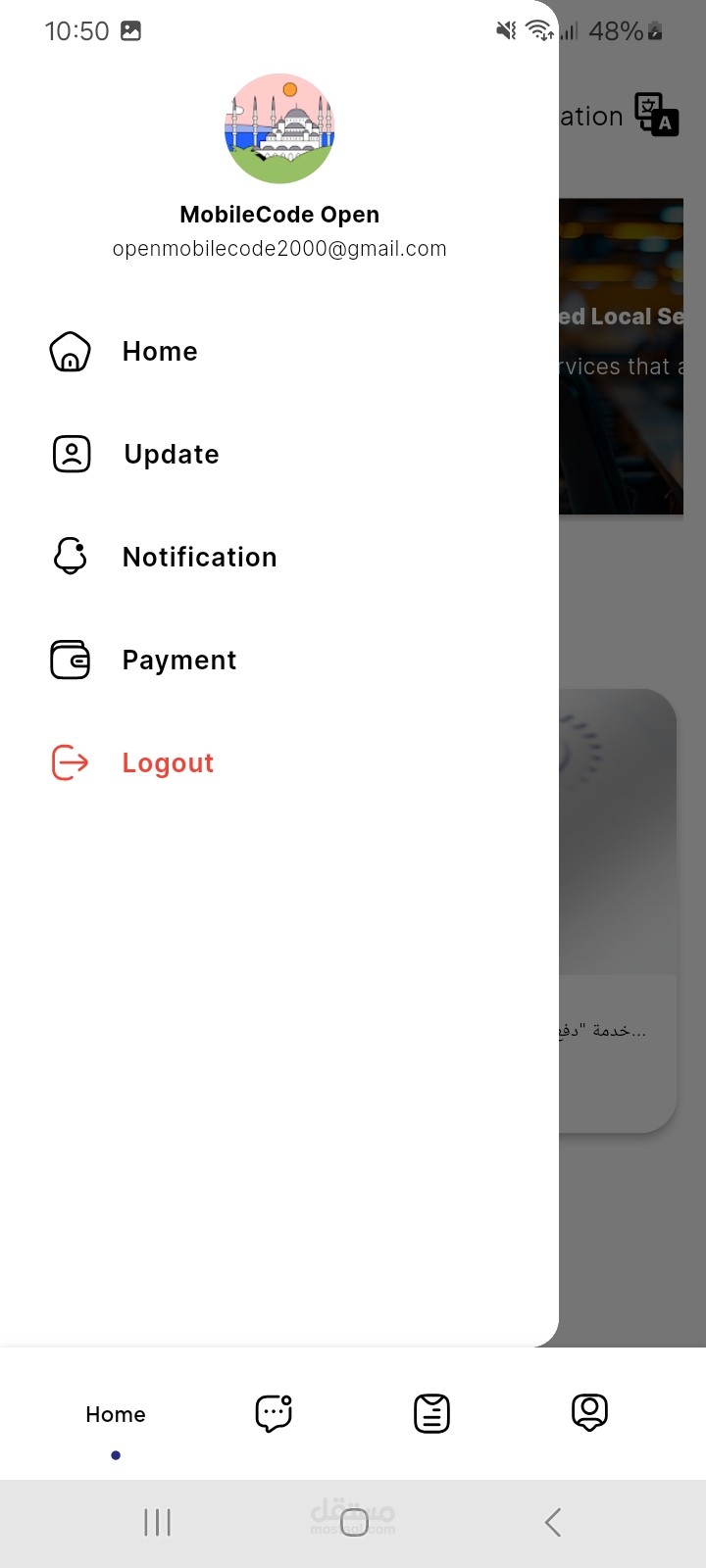This screenshot has height=1568, width=706.
Task: Open the recent apps system button
Action: tap(157, 1522)
